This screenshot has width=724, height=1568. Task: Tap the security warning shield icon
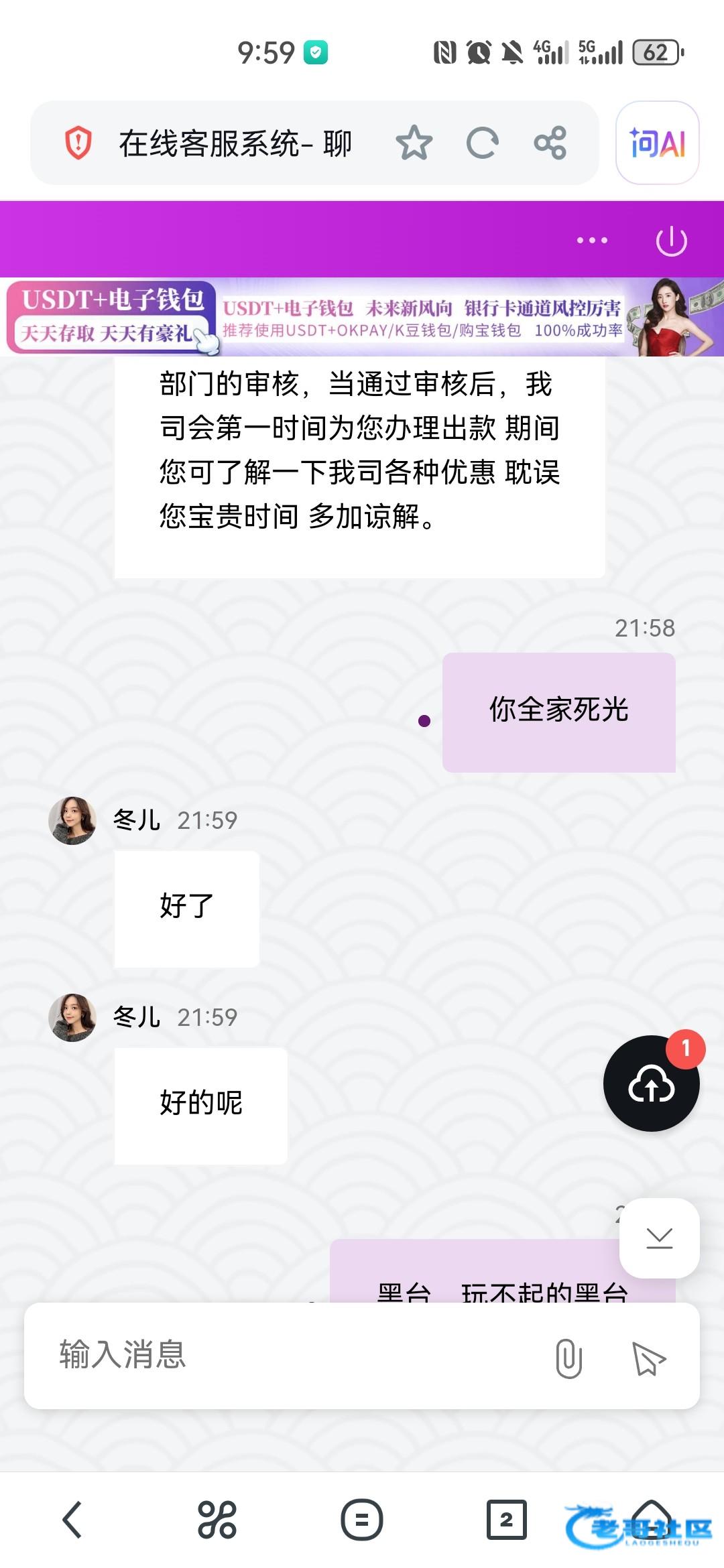click(x=78, y=143)
